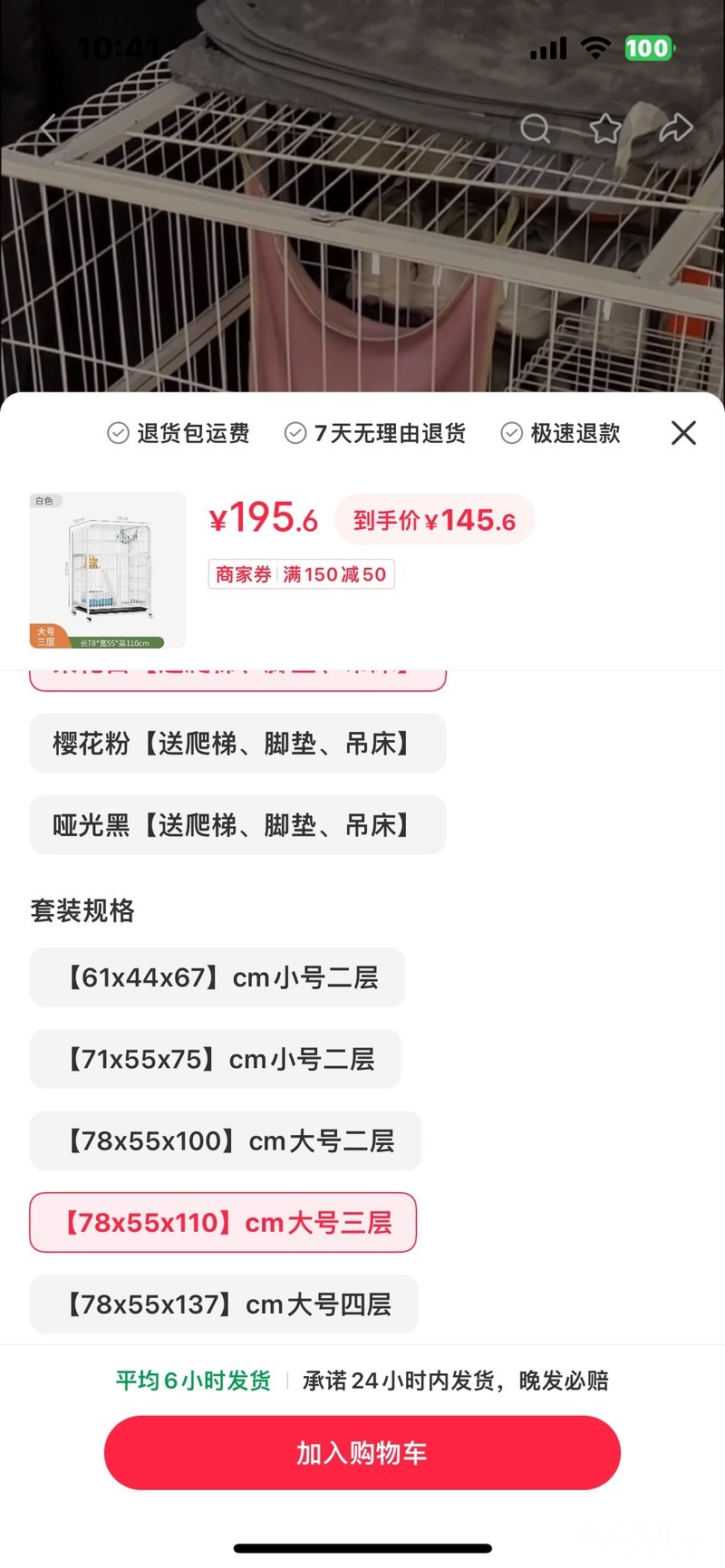Close the product options sheet
This screenshot has height=1568, width=725.
click(683, 433)
